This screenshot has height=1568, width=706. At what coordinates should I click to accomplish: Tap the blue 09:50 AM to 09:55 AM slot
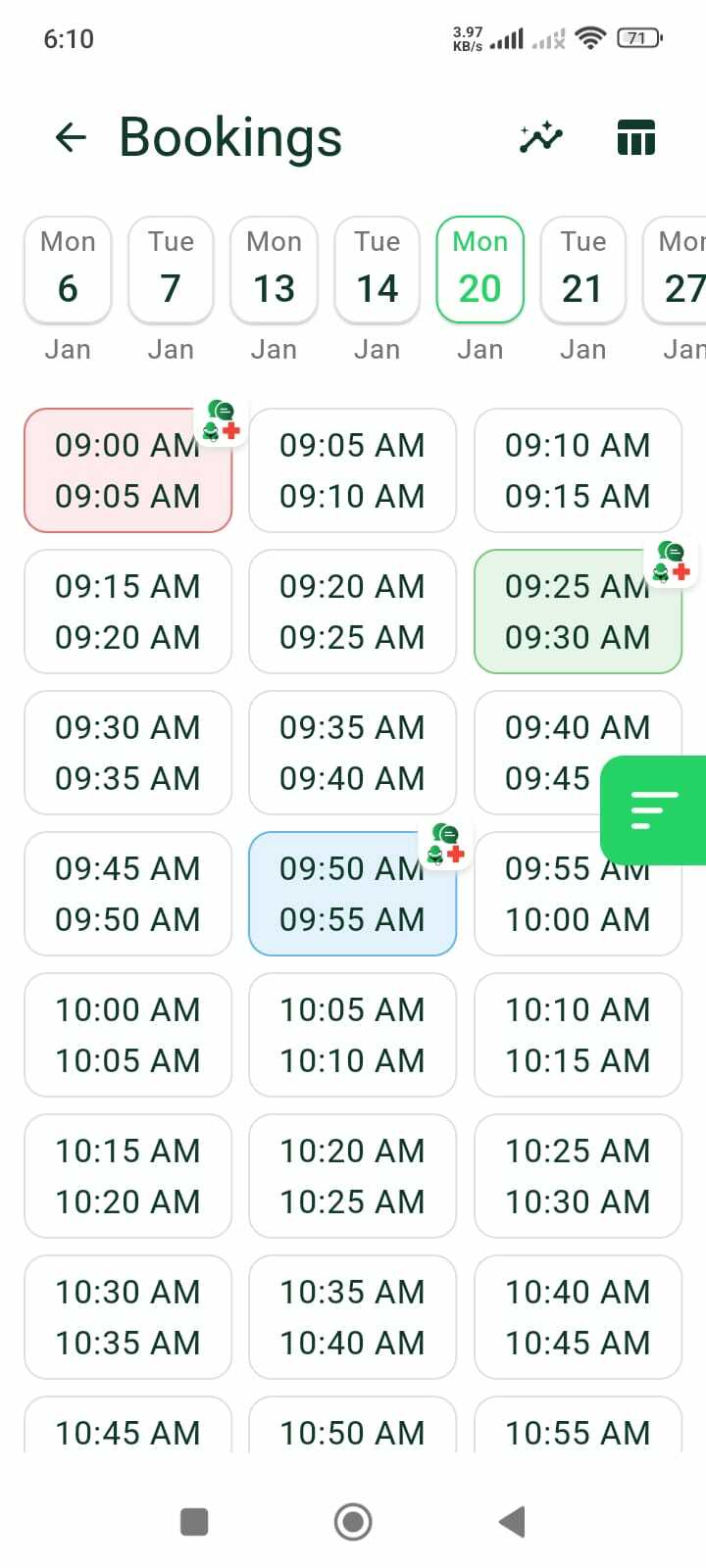tap(352, 895)
